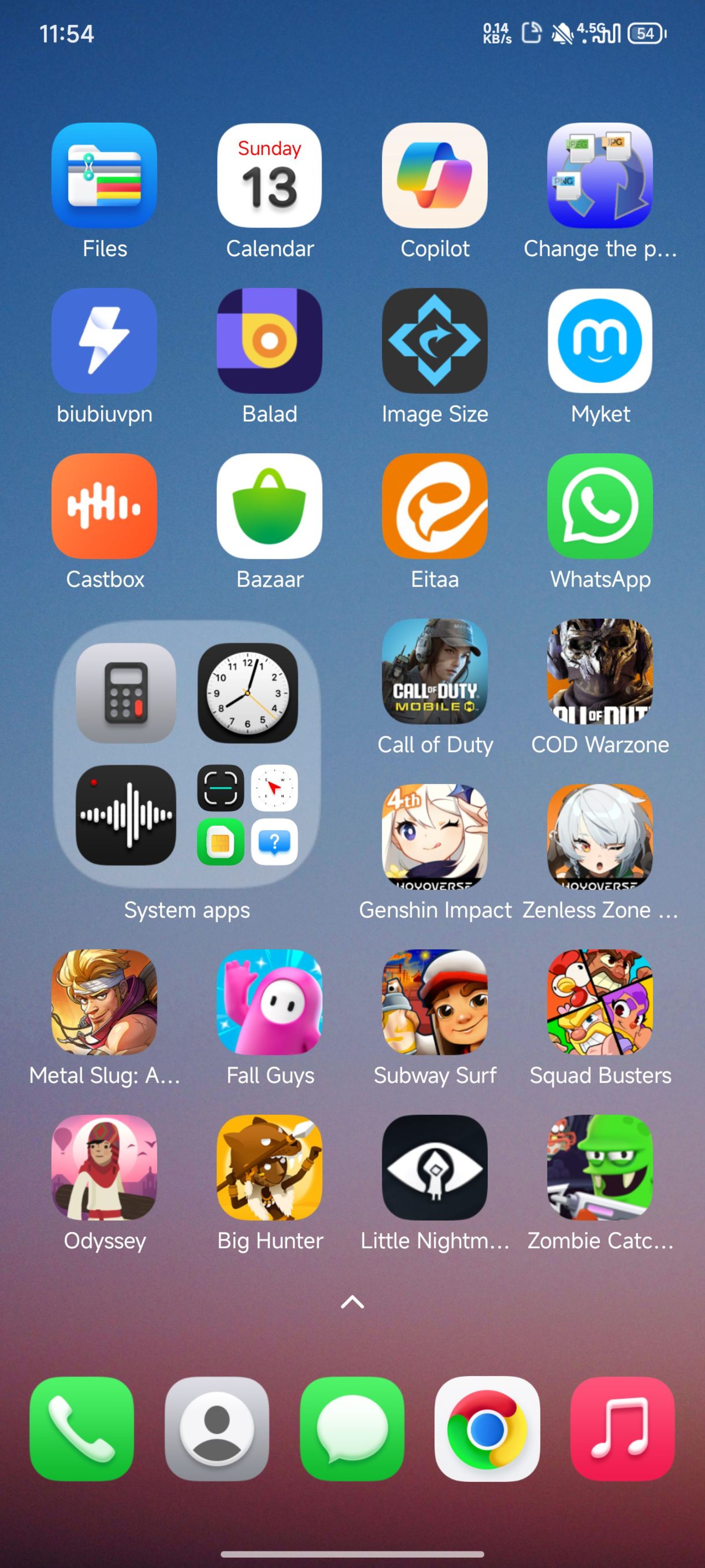Open the Music app in dock
The height and width of the screenshot is (1568, 705).
622,1429
